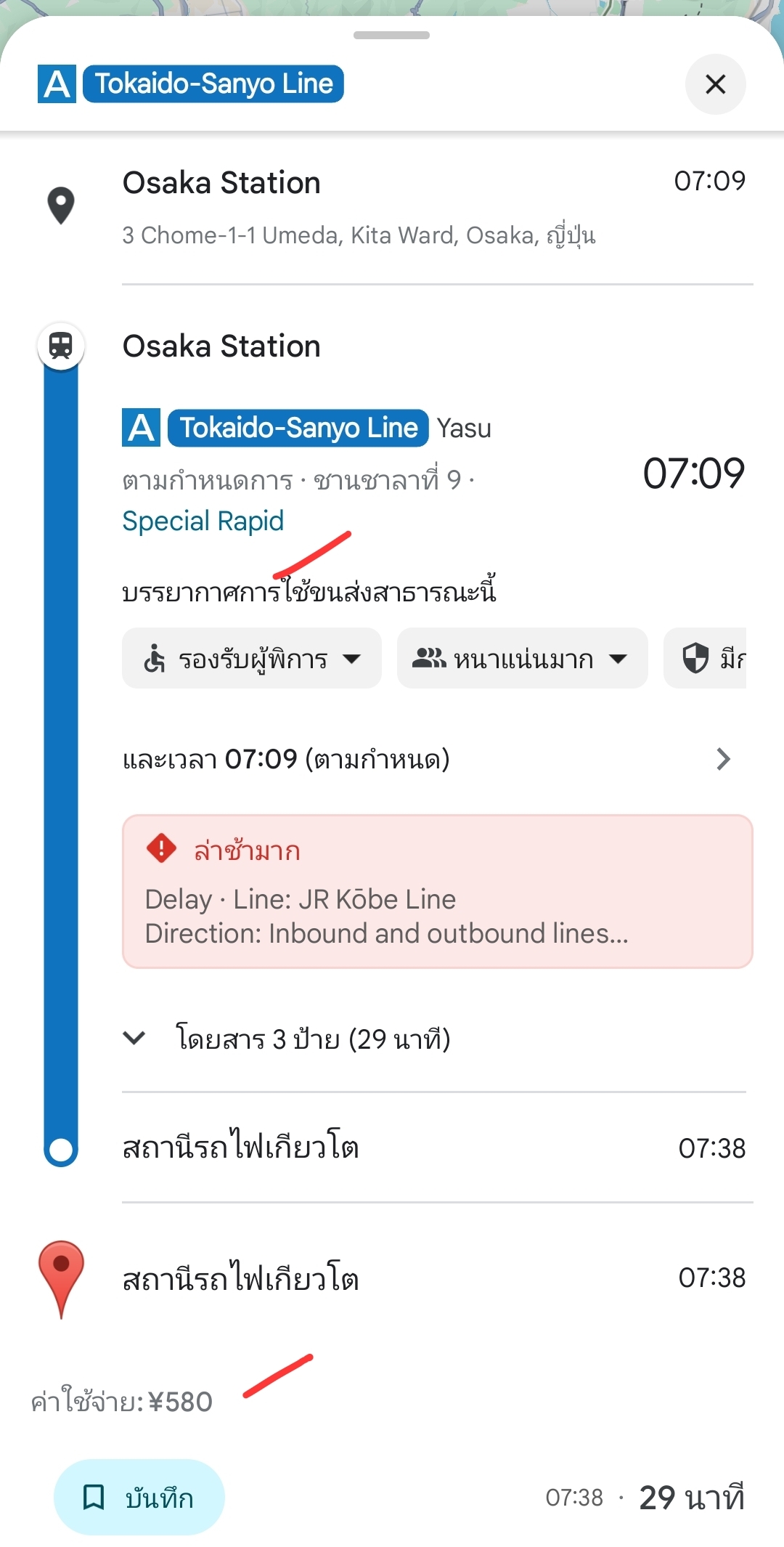View more 07:09 scheduled departure times
The image size is (784, 1547).
(x=428, y=760)
